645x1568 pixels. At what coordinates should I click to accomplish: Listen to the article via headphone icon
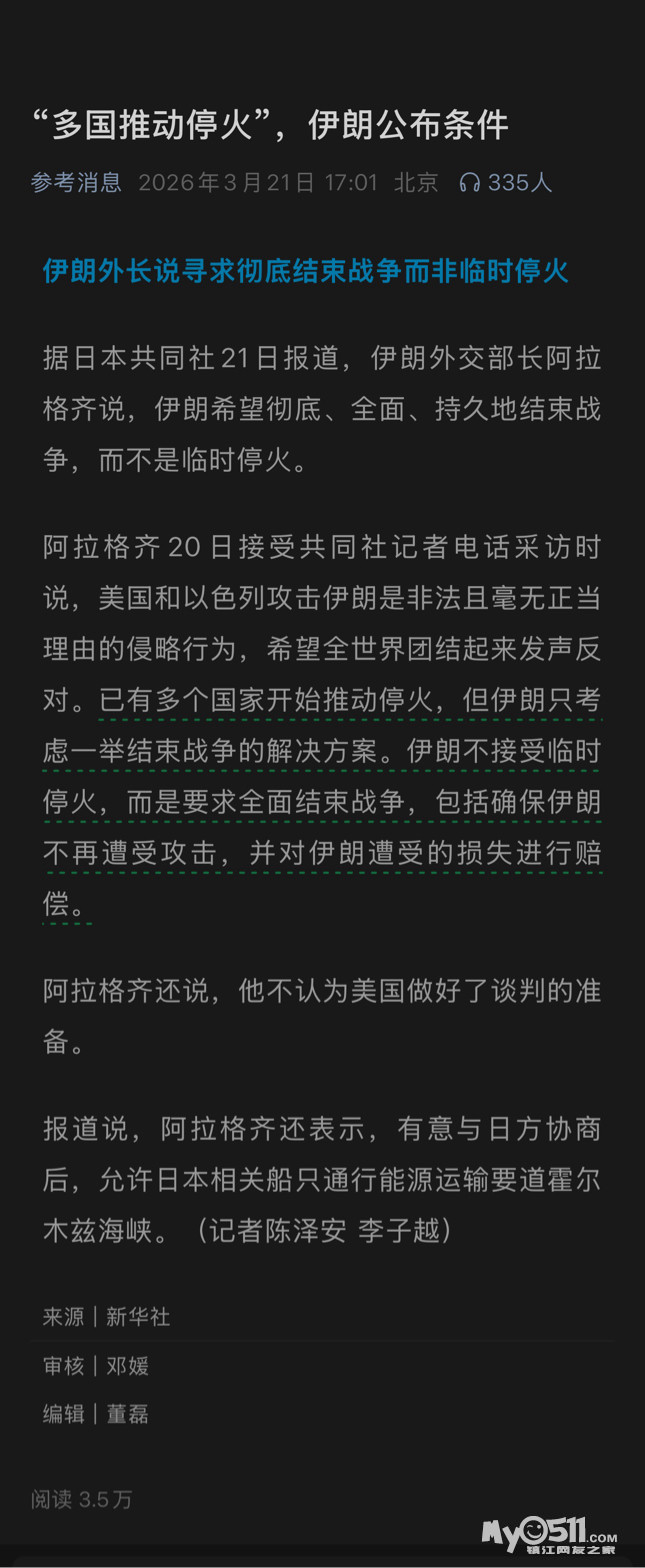click(x=469, y=182)
